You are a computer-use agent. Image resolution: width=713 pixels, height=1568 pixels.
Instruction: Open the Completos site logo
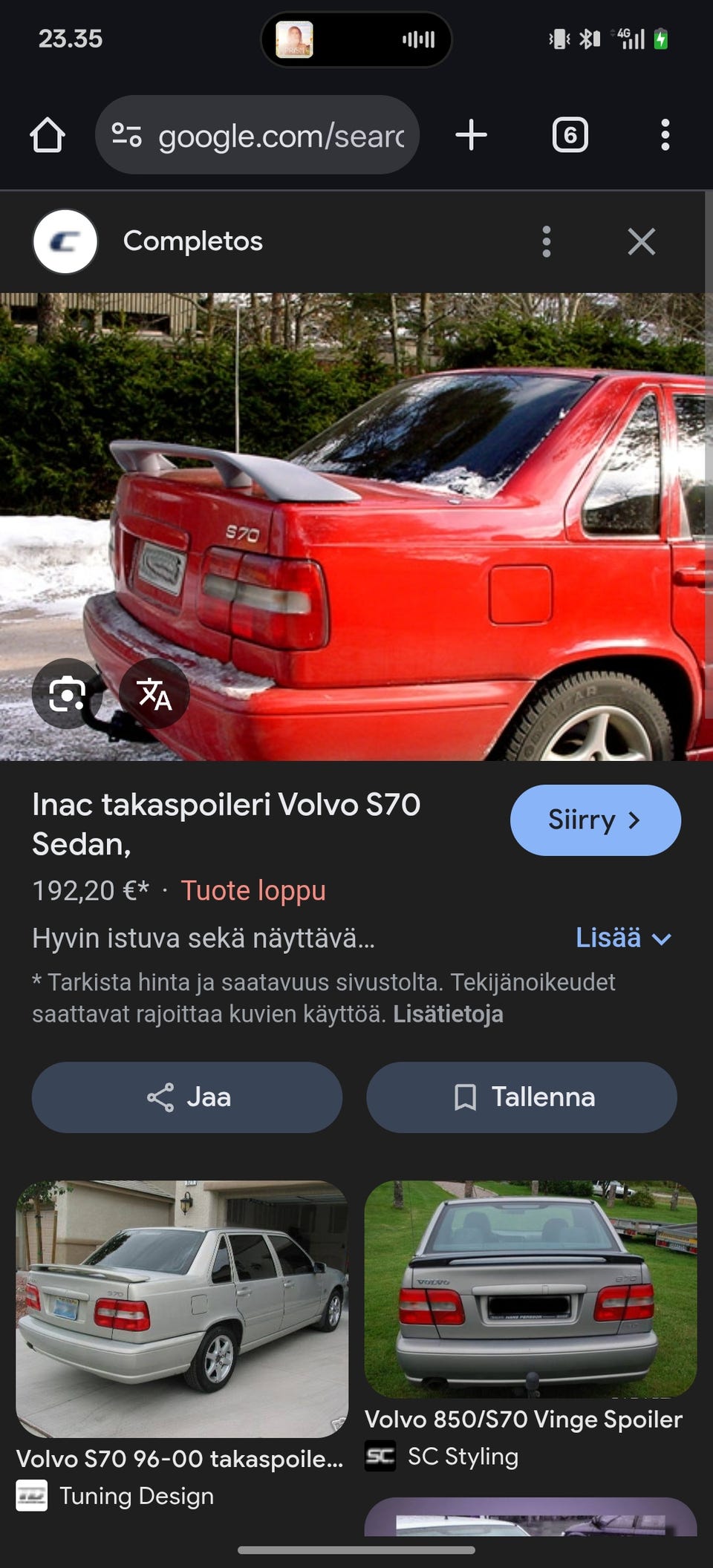(65, 241)
